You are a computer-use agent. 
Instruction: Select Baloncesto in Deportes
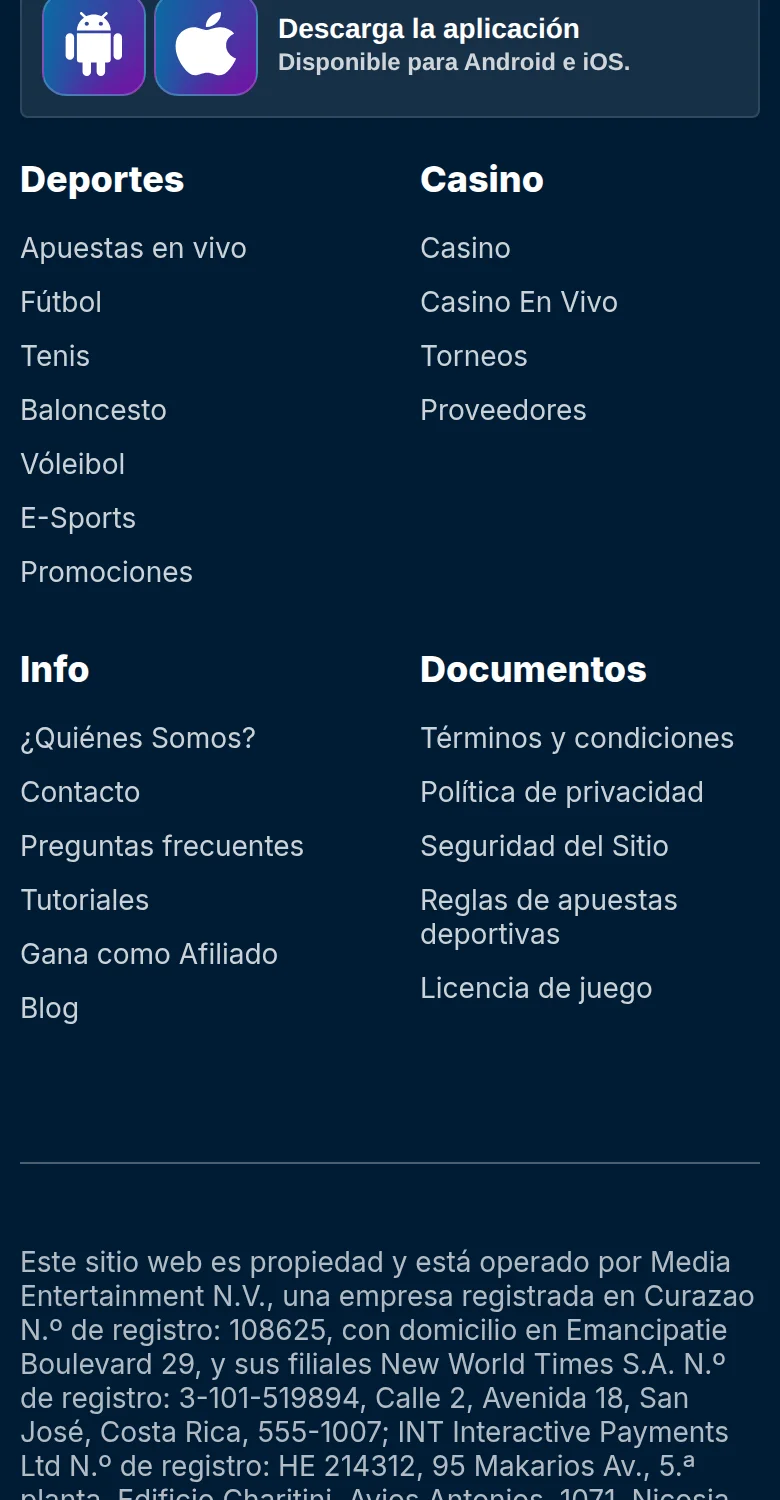coord(93,410)
